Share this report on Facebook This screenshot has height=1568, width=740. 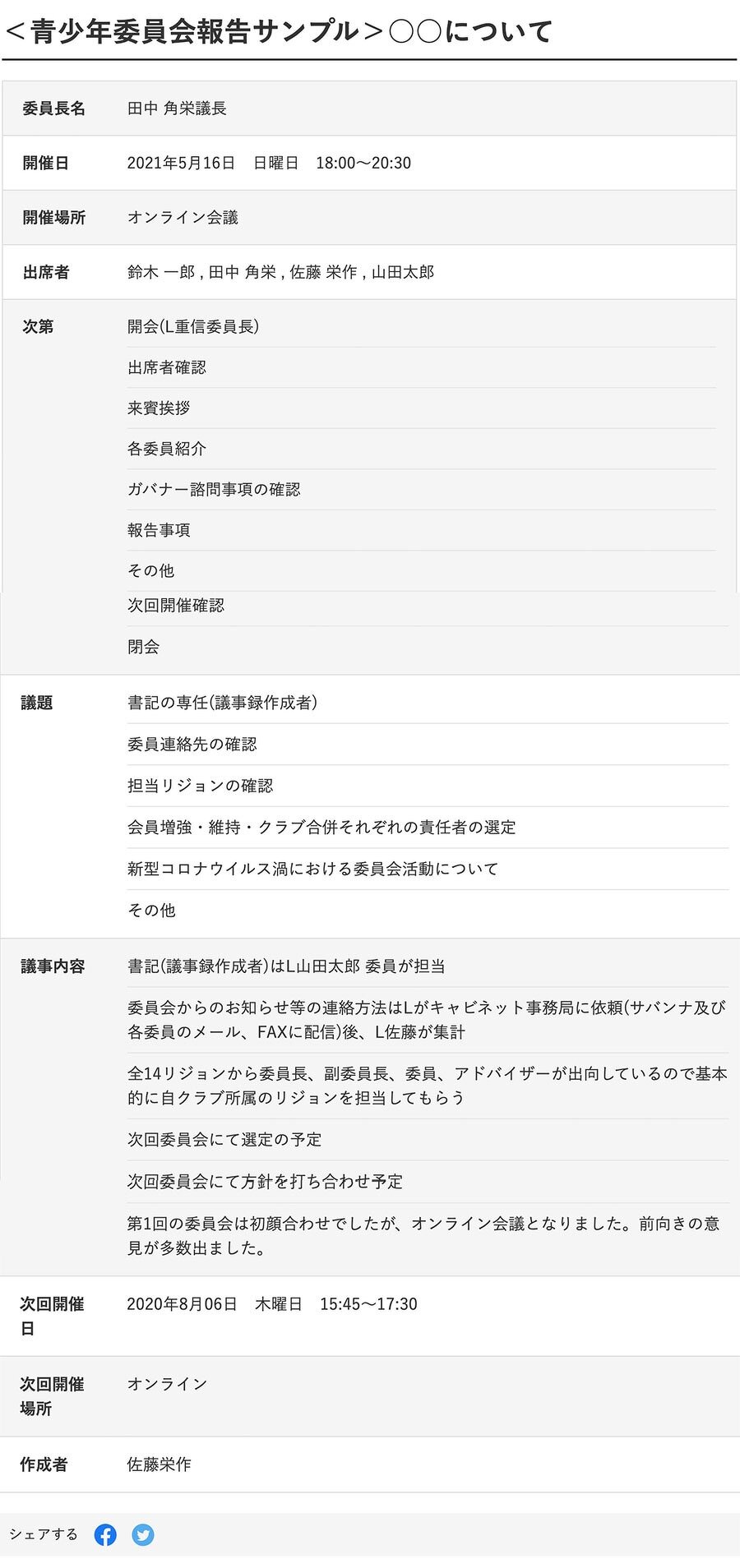click(x=105, y=1534)
